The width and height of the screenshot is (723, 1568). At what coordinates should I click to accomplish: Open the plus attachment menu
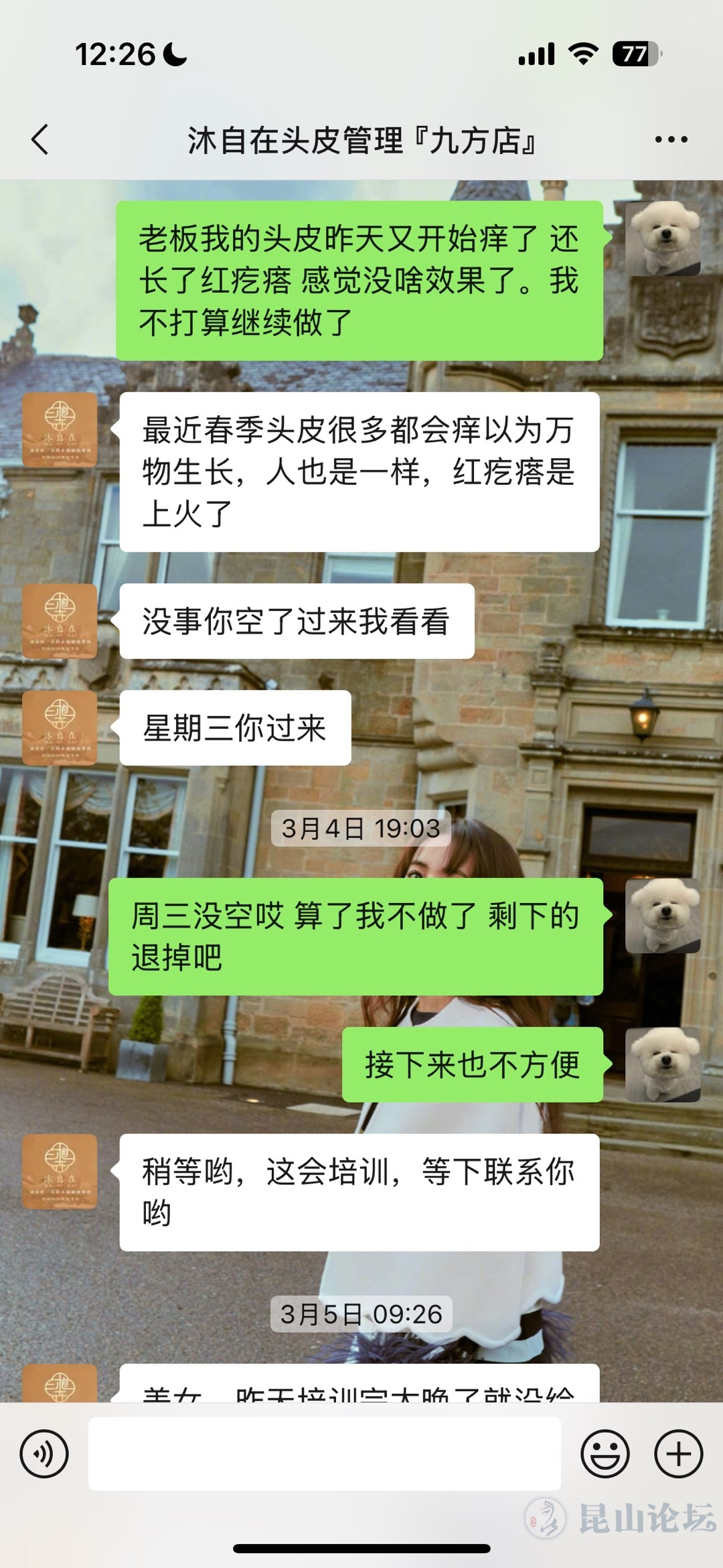678,1453
